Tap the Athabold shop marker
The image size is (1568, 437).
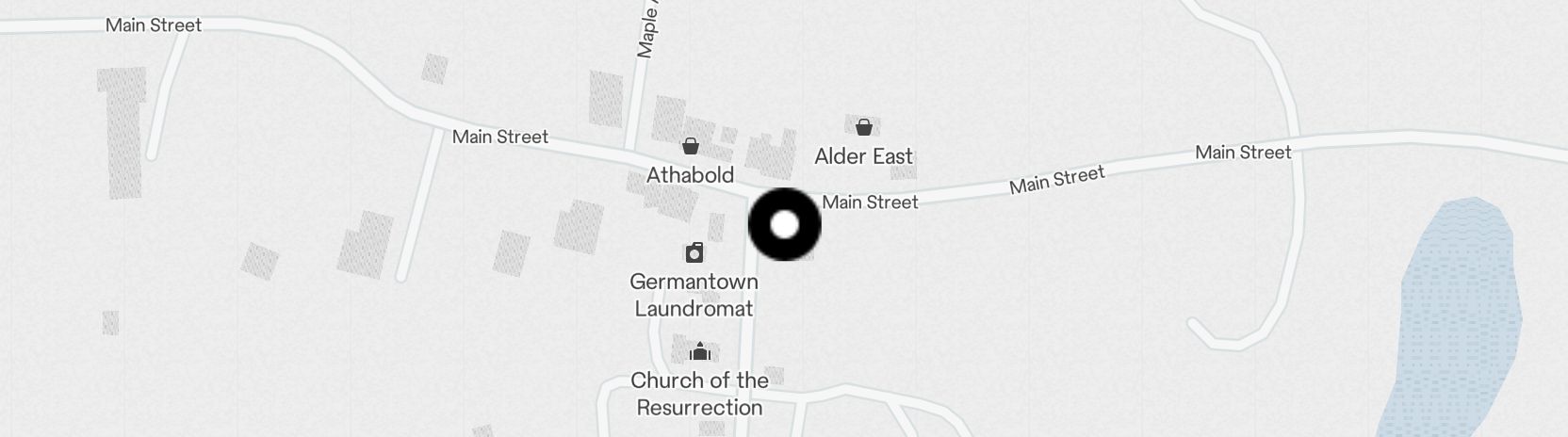pos(691,146)
